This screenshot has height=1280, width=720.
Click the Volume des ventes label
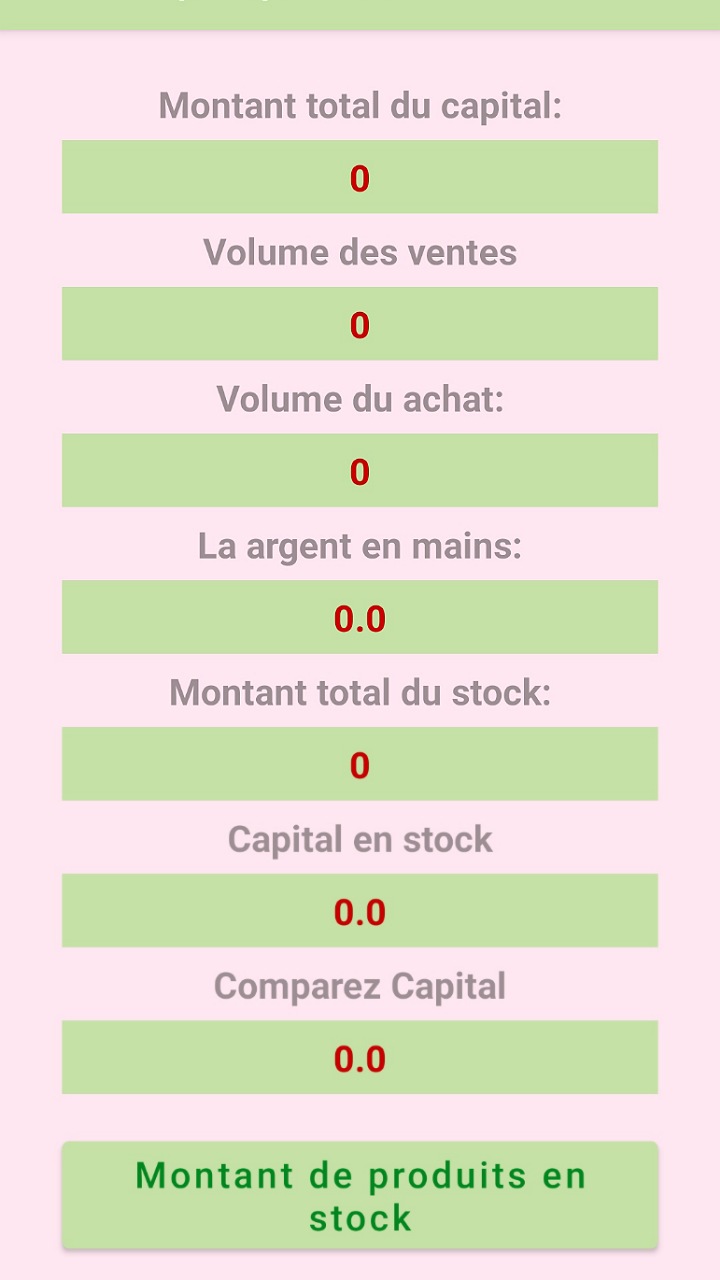tap(360, 252)
